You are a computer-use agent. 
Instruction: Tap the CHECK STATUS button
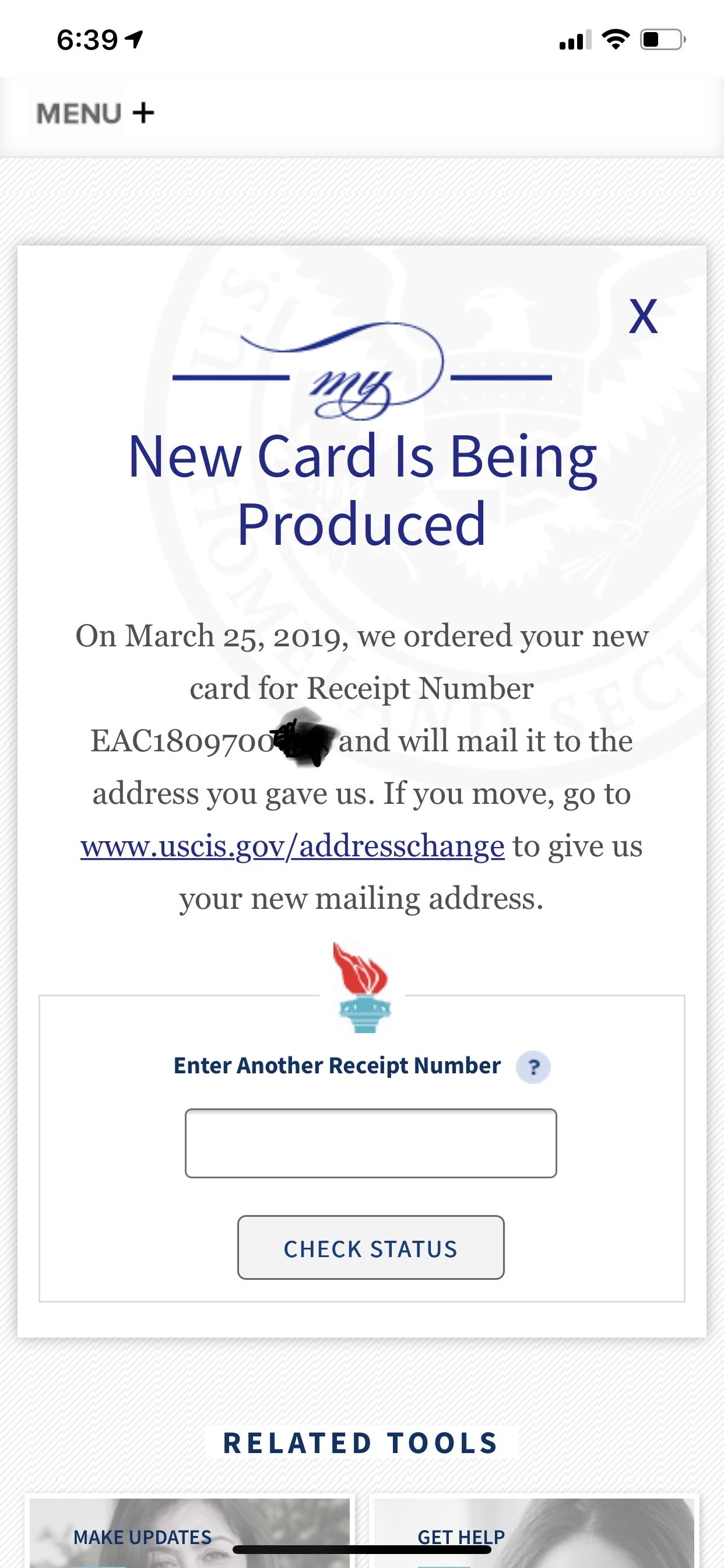coord(371,1247)
